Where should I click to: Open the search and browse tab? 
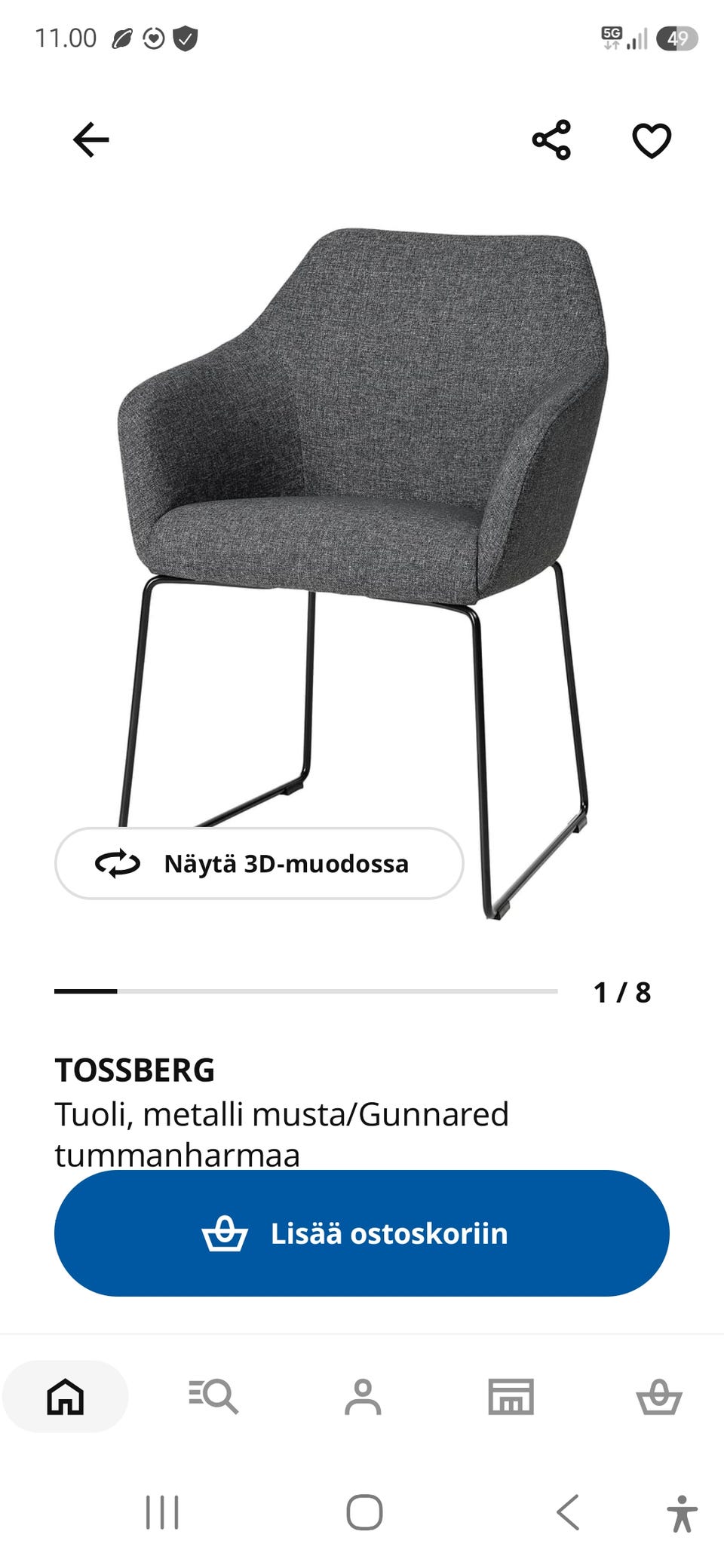[x=213, y=1397]
